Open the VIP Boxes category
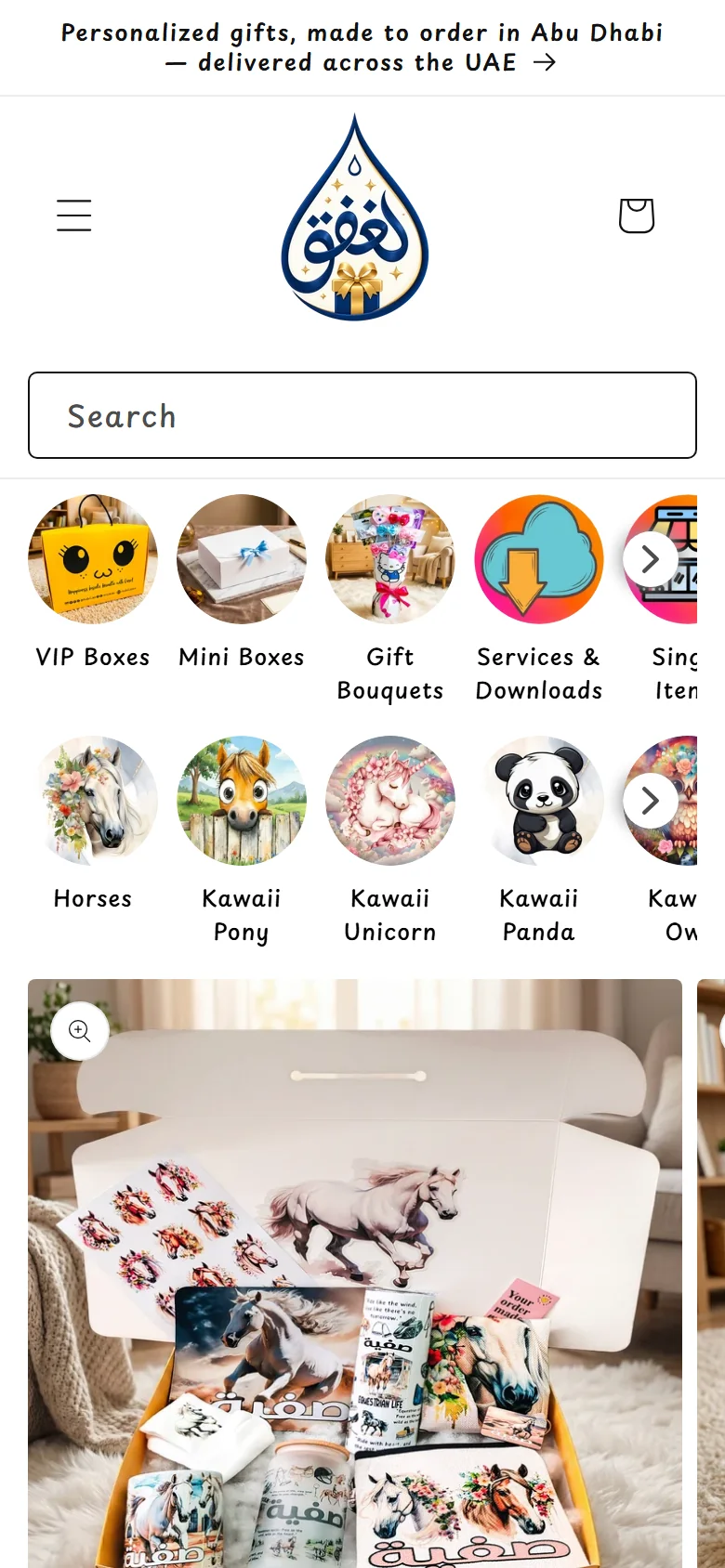Viewport: 725px width, 1568px height. point(93,582)
